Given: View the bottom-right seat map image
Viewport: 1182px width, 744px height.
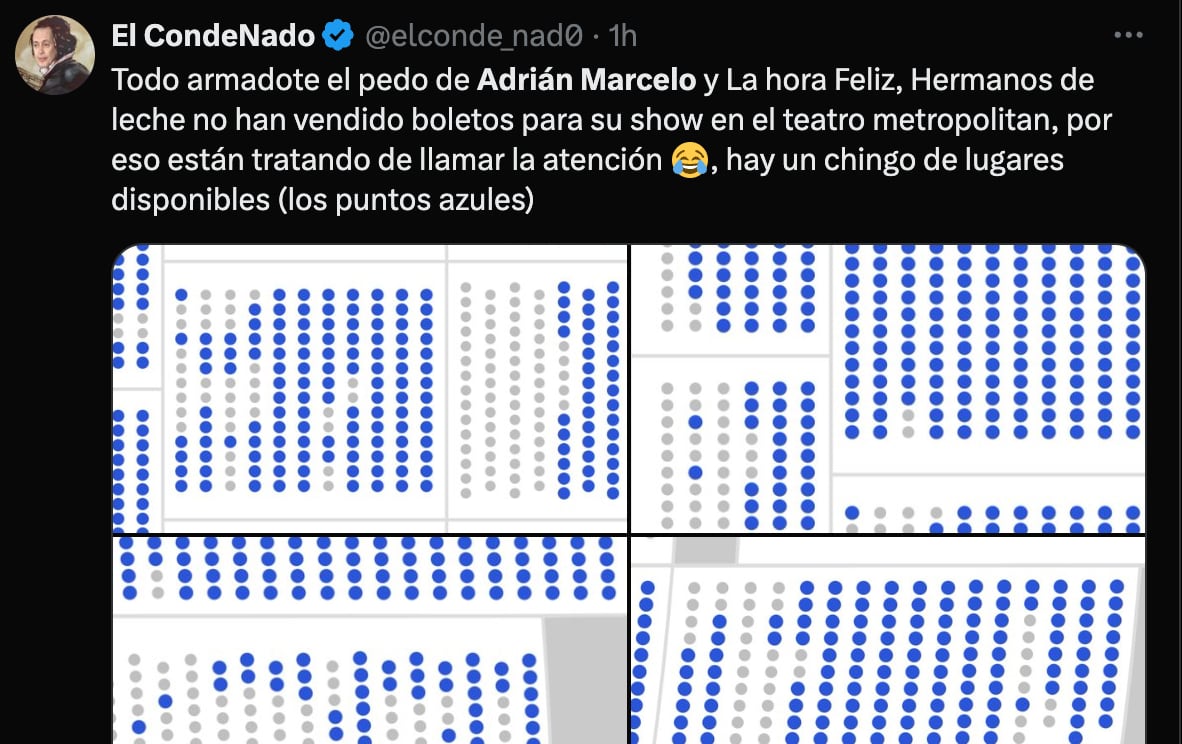Looking at the screenshot, I should [x=888, y=640].
